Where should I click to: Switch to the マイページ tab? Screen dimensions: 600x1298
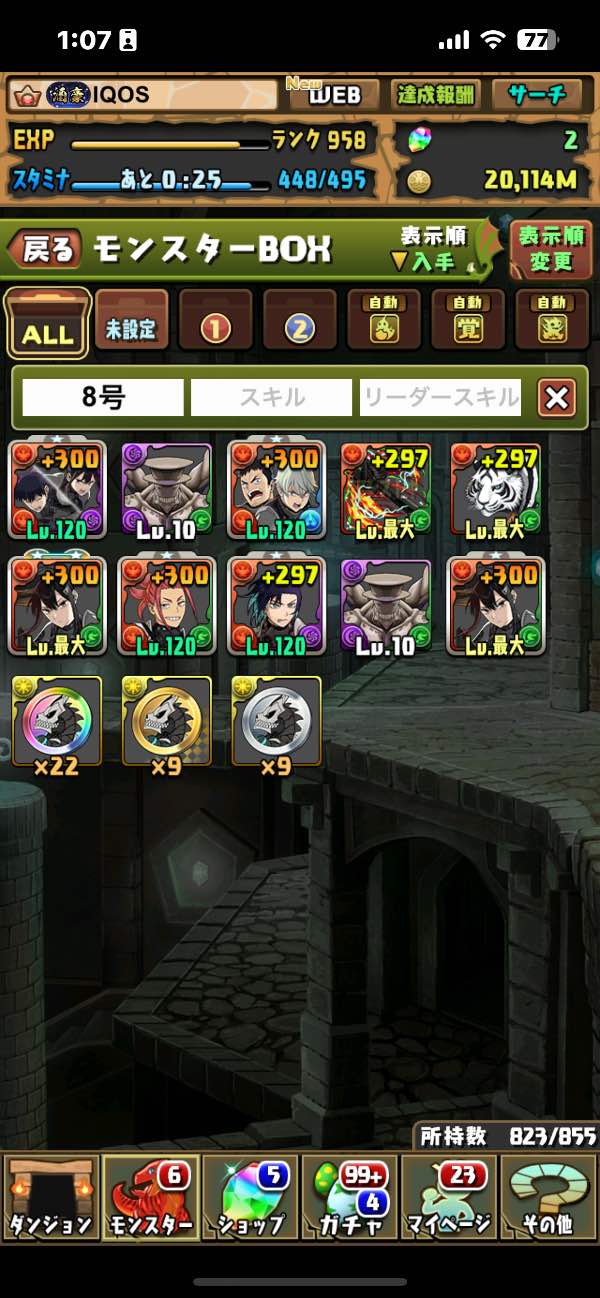449,1197
